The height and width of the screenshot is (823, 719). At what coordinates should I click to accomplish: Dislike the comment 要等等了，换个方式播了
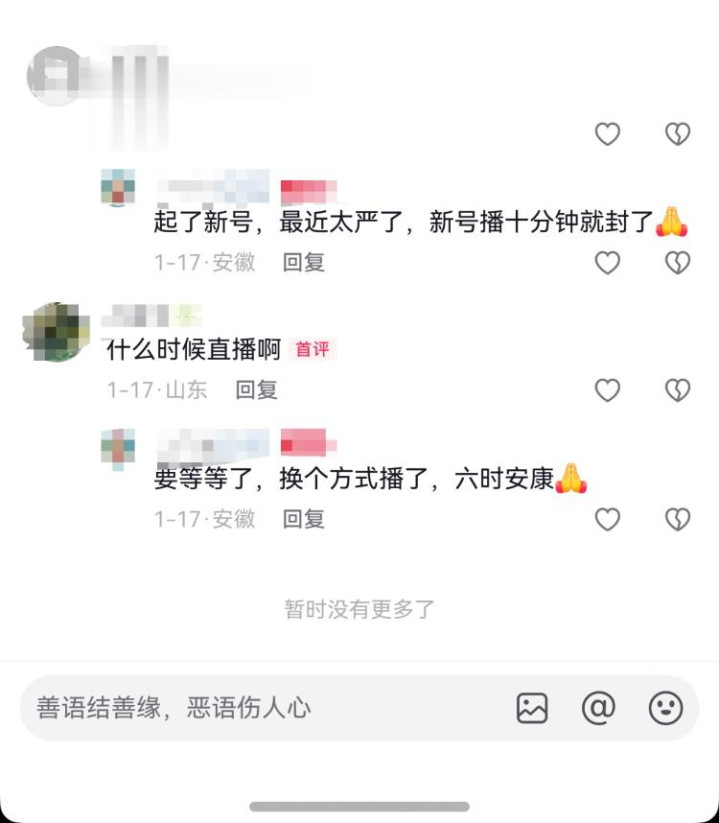click(678, 519)
